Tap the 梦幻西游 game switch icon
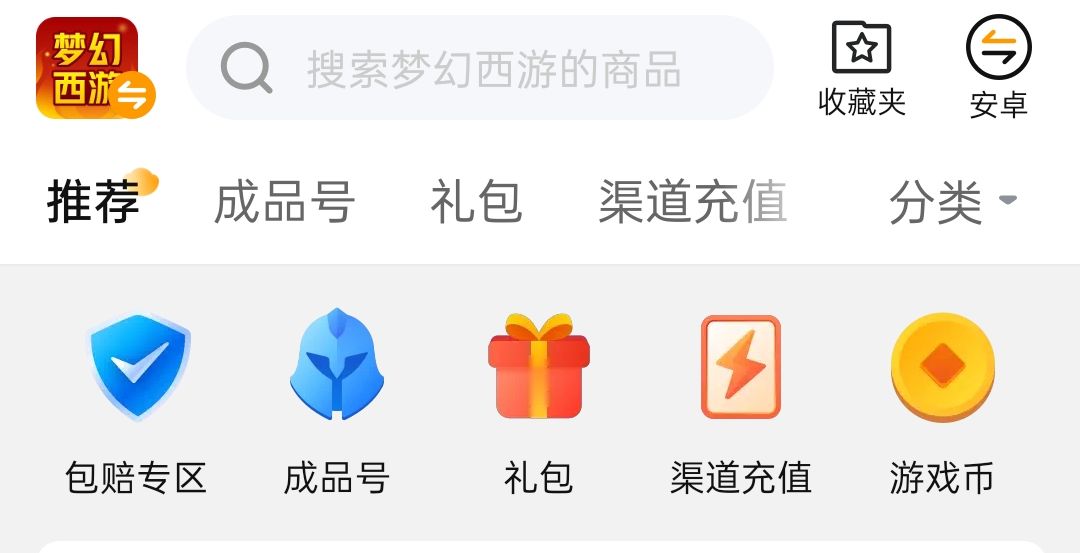 [x=93, y=68]
